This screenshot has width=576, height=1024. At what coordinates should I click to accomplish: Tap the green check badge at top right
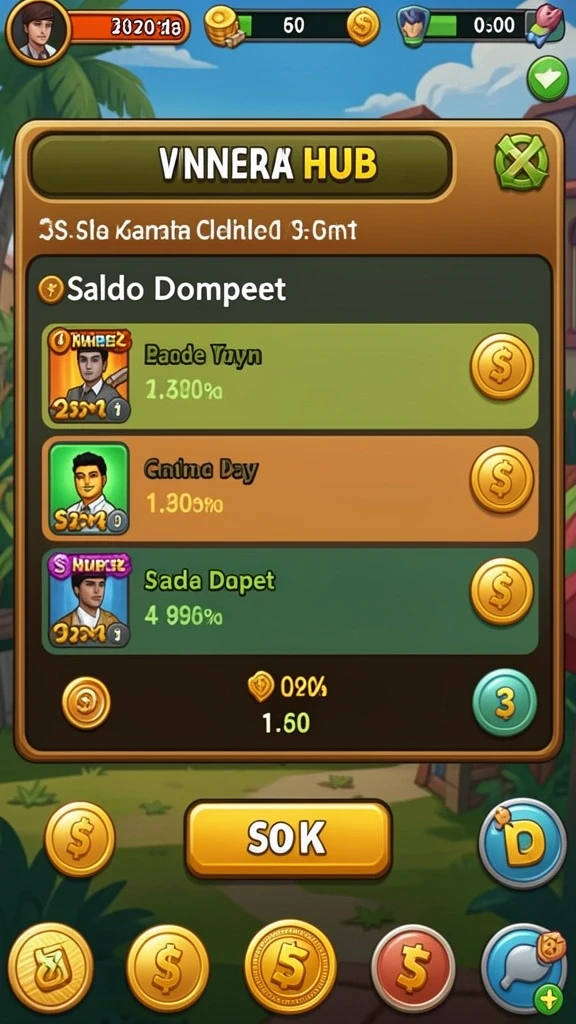[547, 79]
